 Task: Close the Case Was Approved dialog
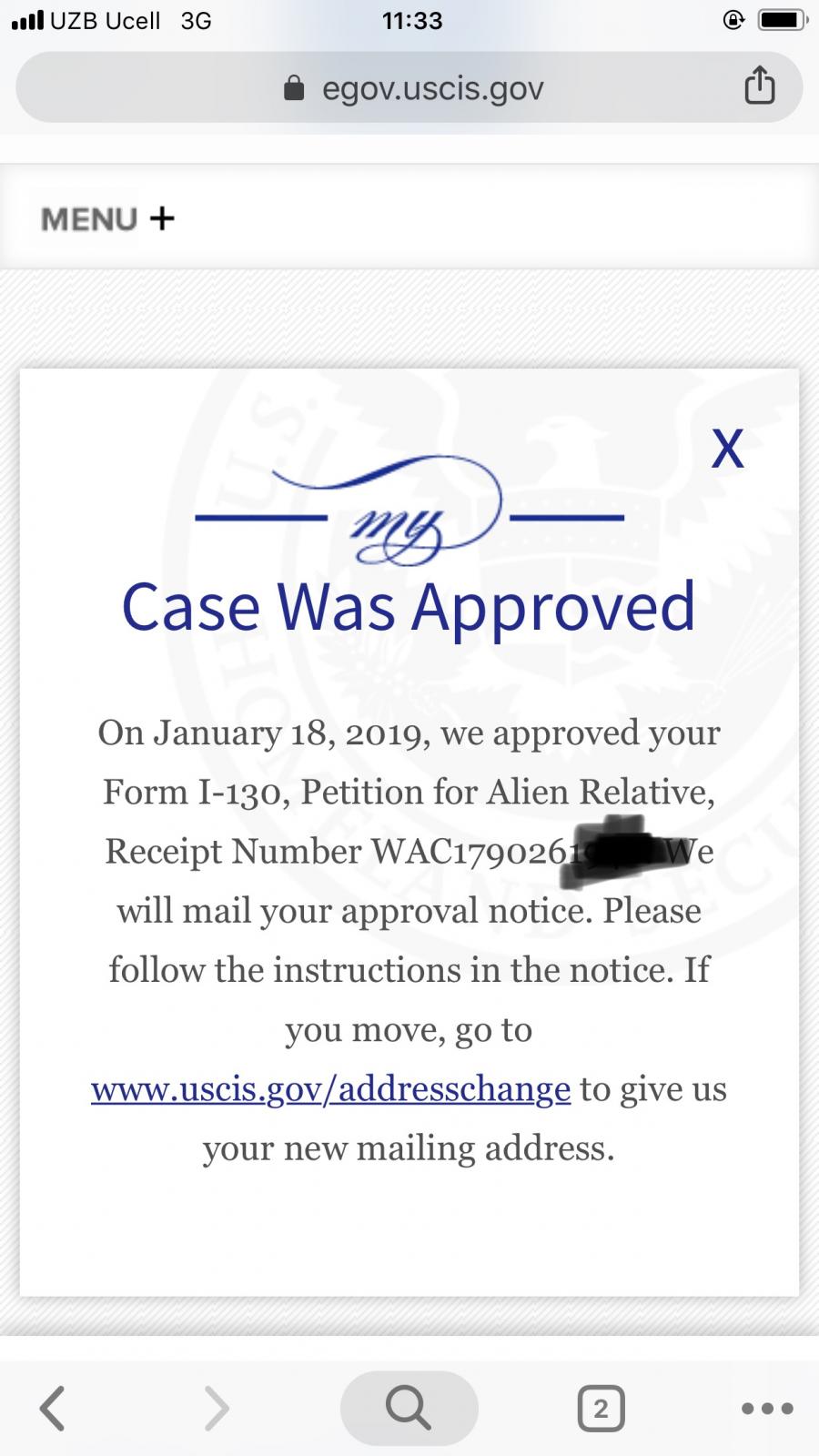727,448
